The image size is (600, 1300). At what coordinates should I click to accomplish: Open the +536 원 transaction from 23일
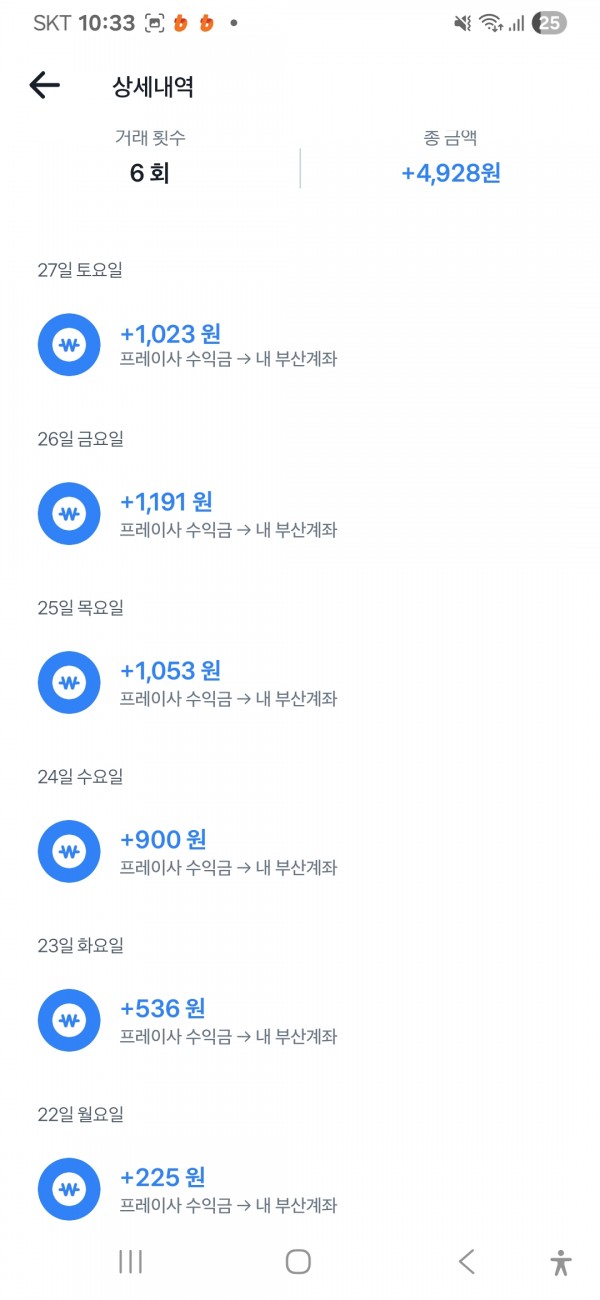tap(228, 1021)
